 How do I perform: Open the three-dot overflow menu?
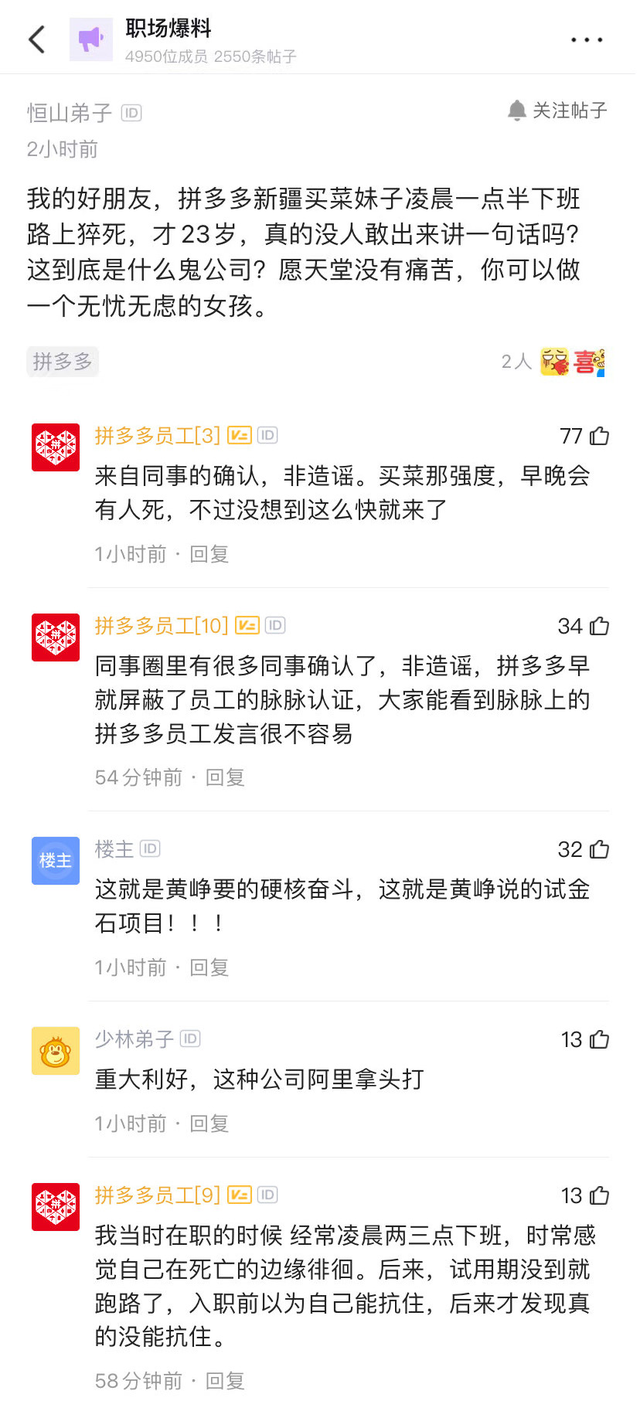(587, 40)
